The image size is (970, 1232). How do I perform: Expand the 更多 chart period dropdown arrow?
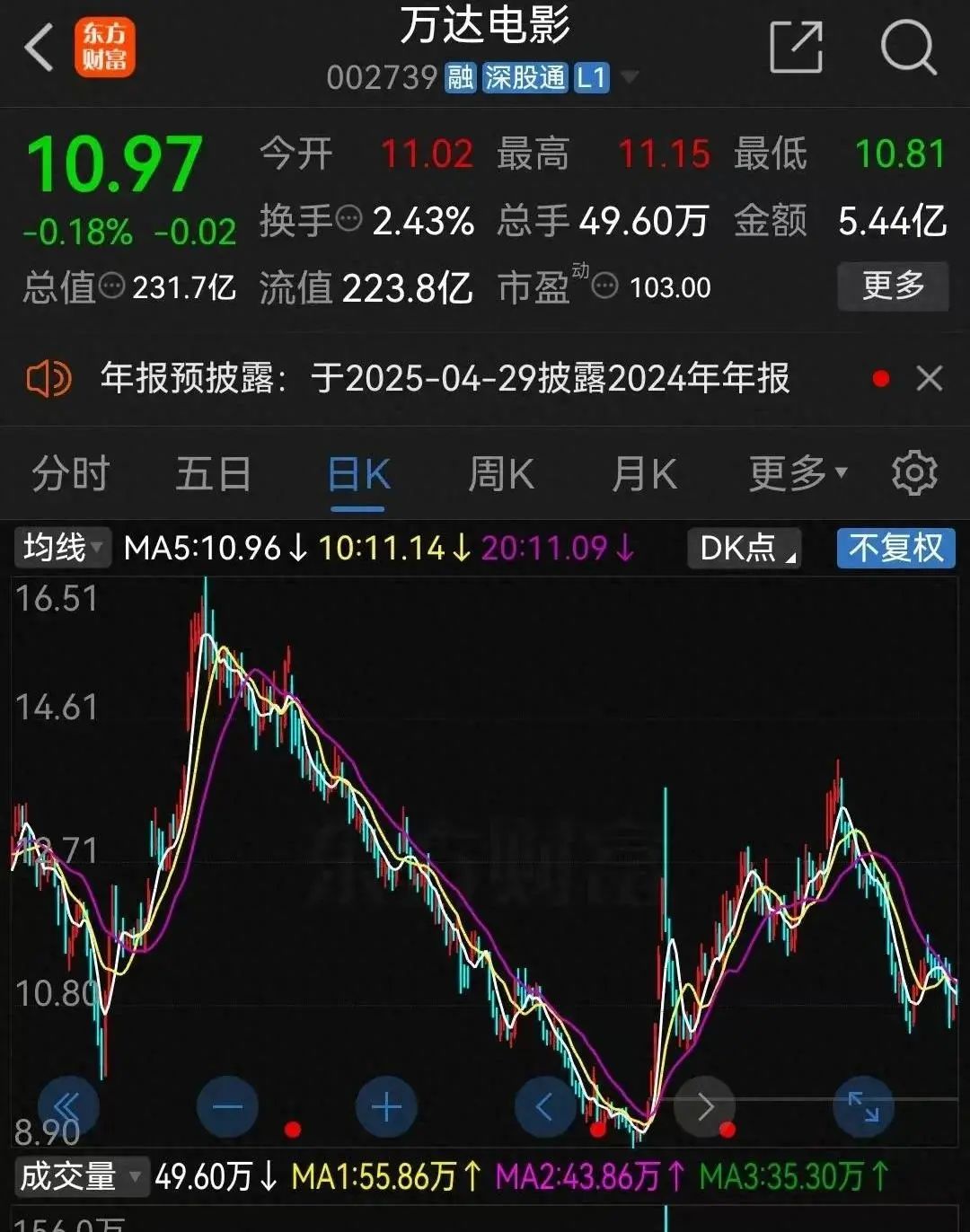coord(841,471)
